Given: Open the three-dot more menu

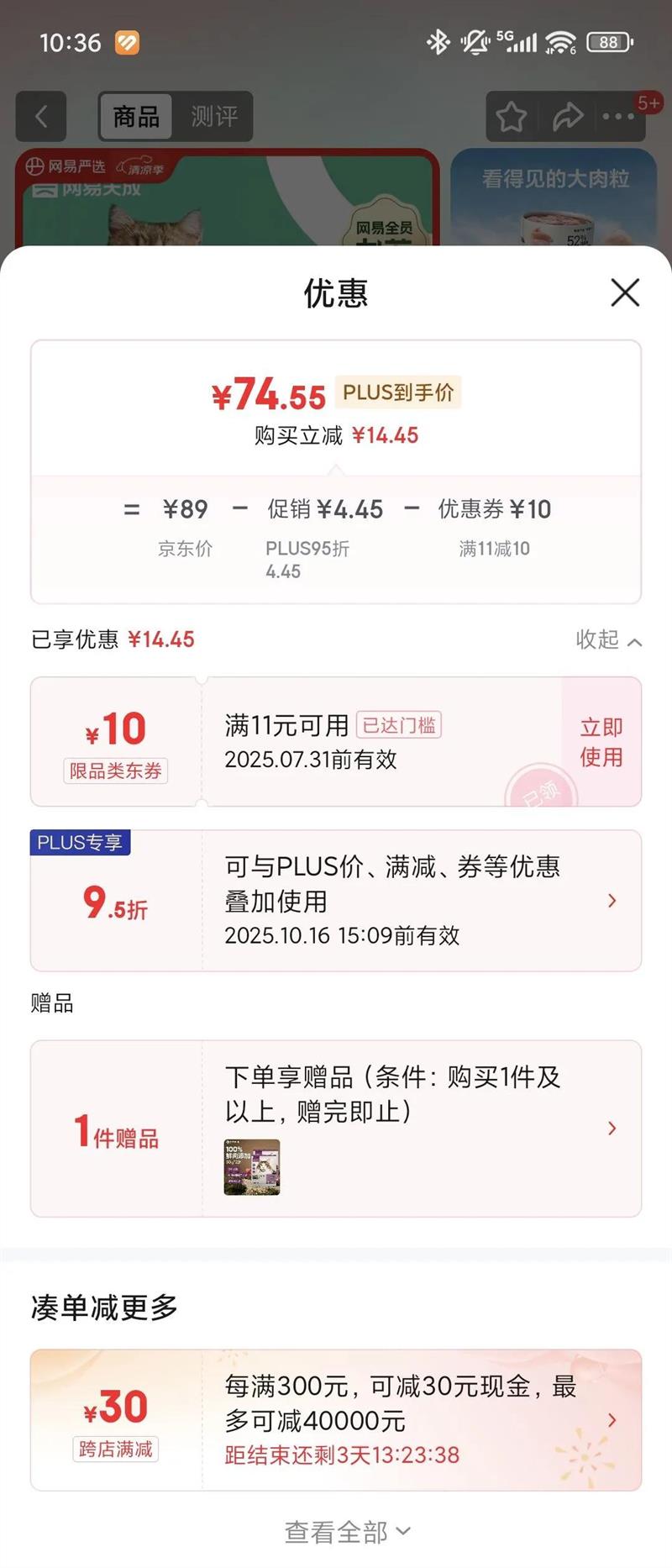Looking at the screenshot, I should tap(618, 117).
